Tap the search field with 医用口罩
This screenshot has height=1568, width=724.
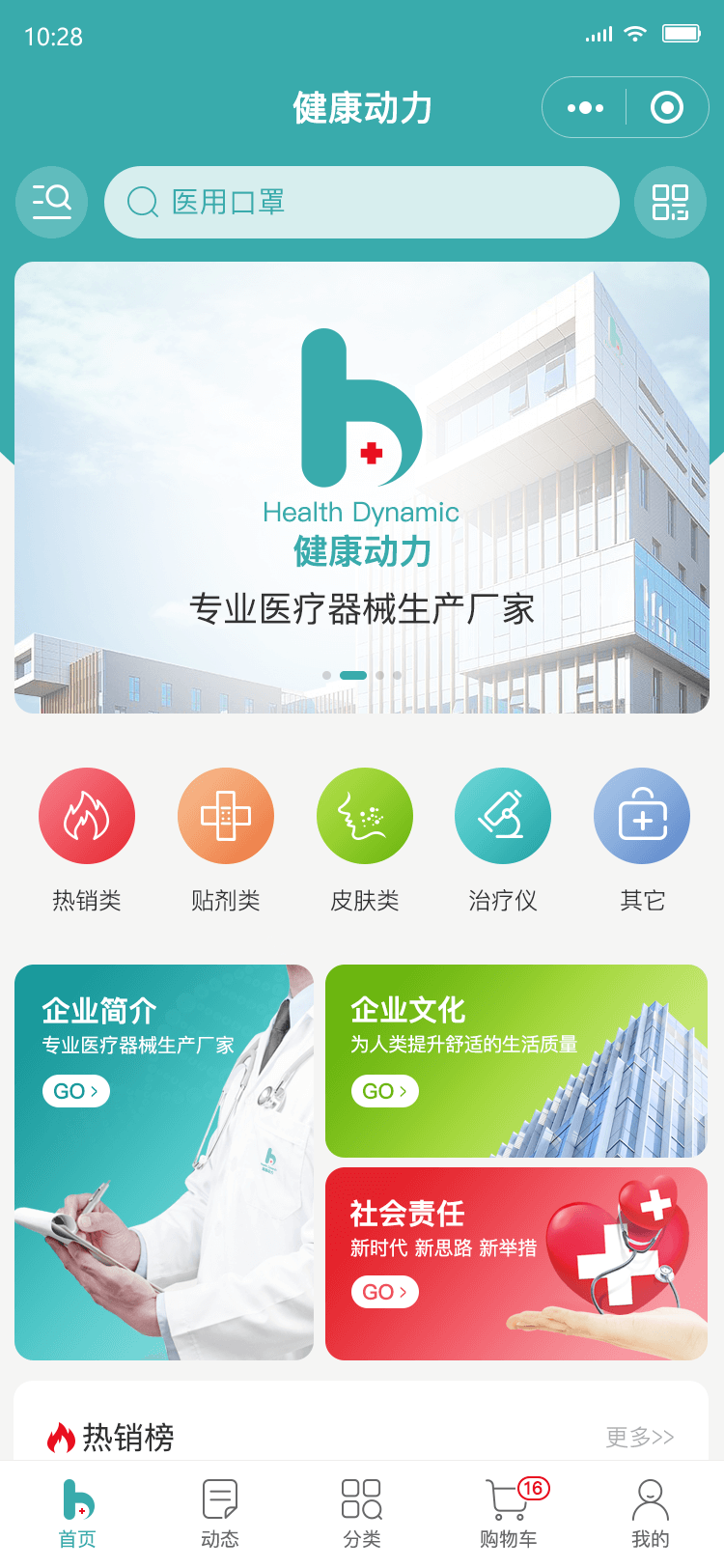coord(362,202)
